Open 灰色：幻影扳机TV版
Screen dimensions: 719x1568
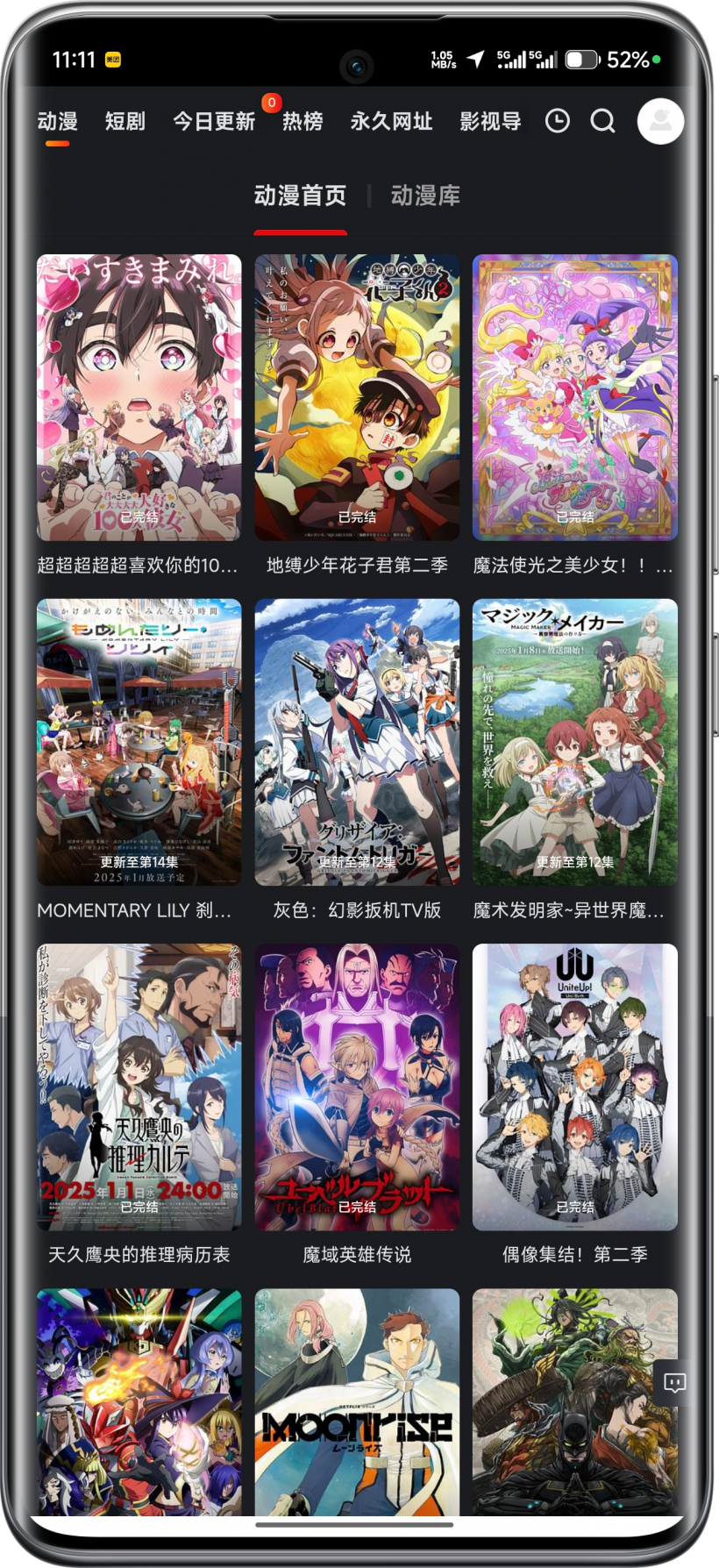[357, 742]
